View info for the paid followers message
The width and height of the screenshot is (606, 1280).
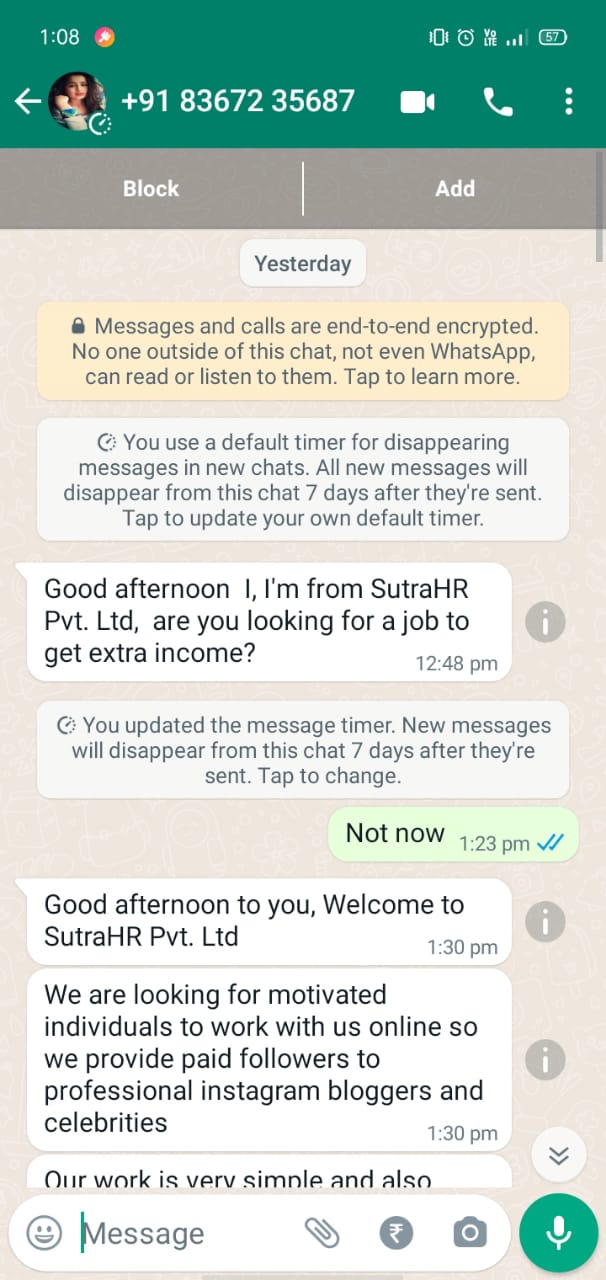tap(545, 1058)
